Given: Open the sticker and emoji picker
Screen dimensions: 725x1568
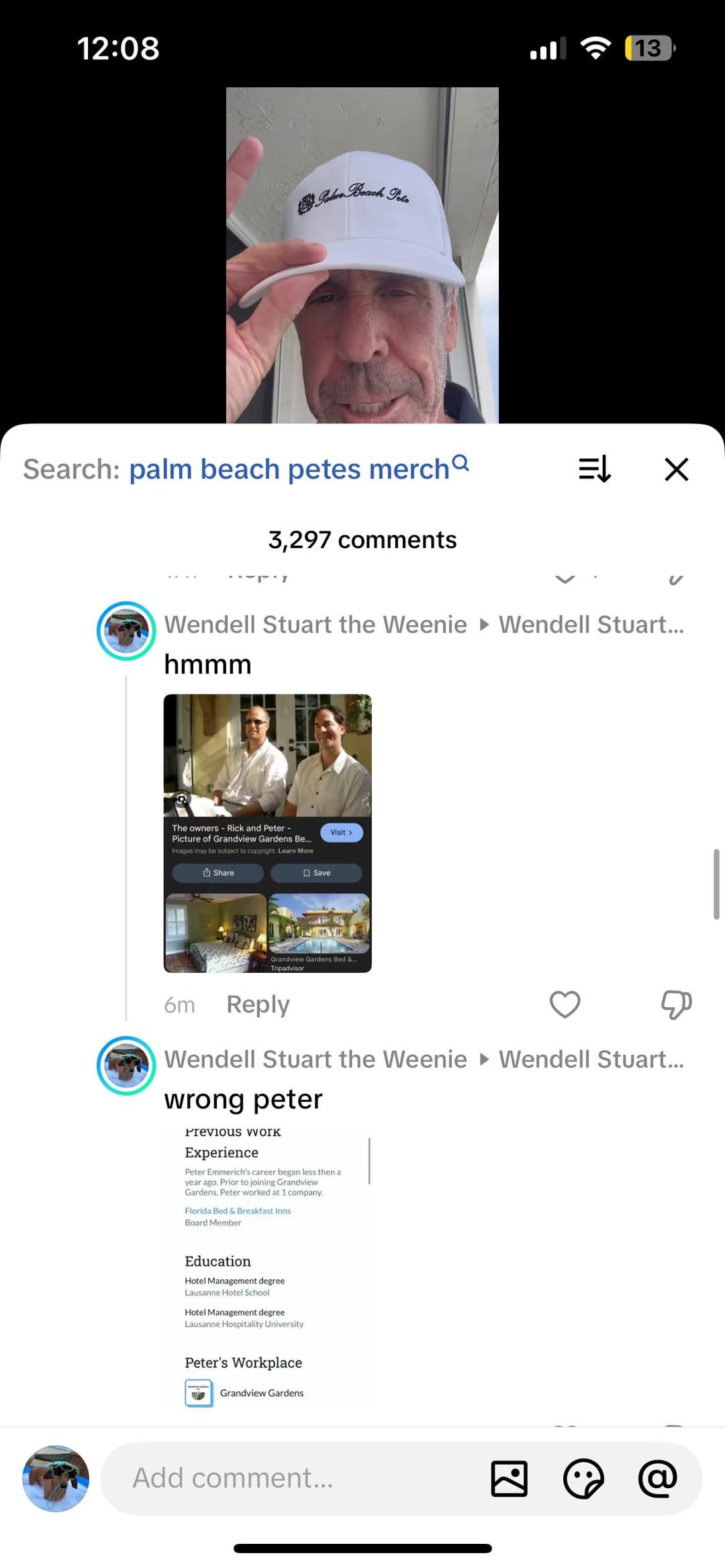Looking at the screenshot, I should point(583,1478).
